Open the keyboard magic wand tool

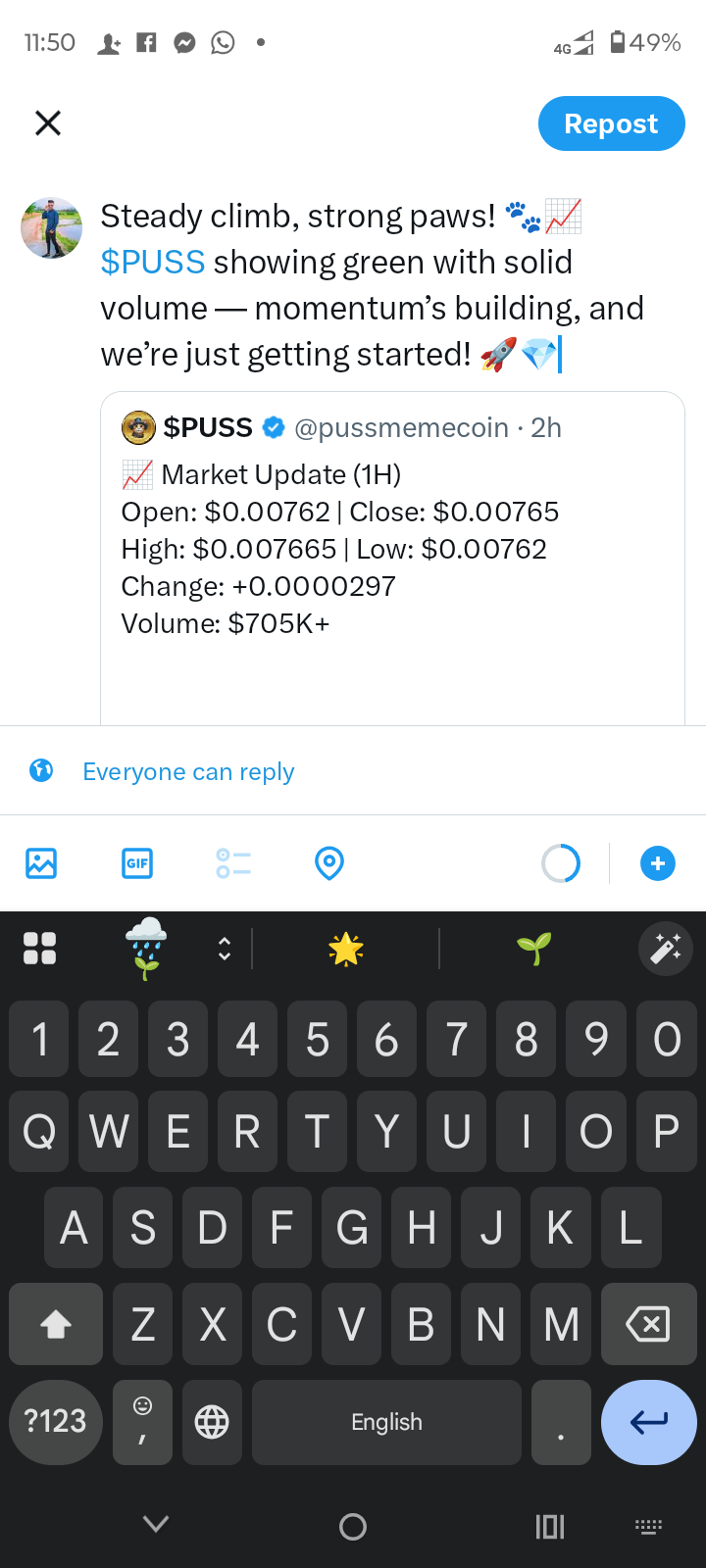pyautogui.click(x=666, y=949)
